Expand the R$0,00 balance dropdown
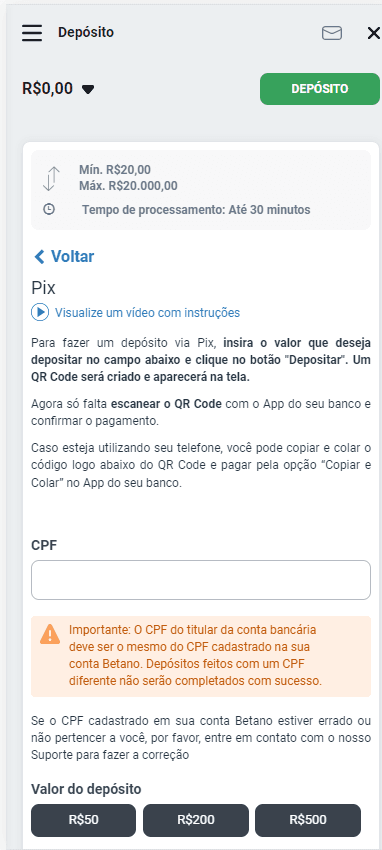Screen dimensions: 382x850 click(x=59, y=88)
